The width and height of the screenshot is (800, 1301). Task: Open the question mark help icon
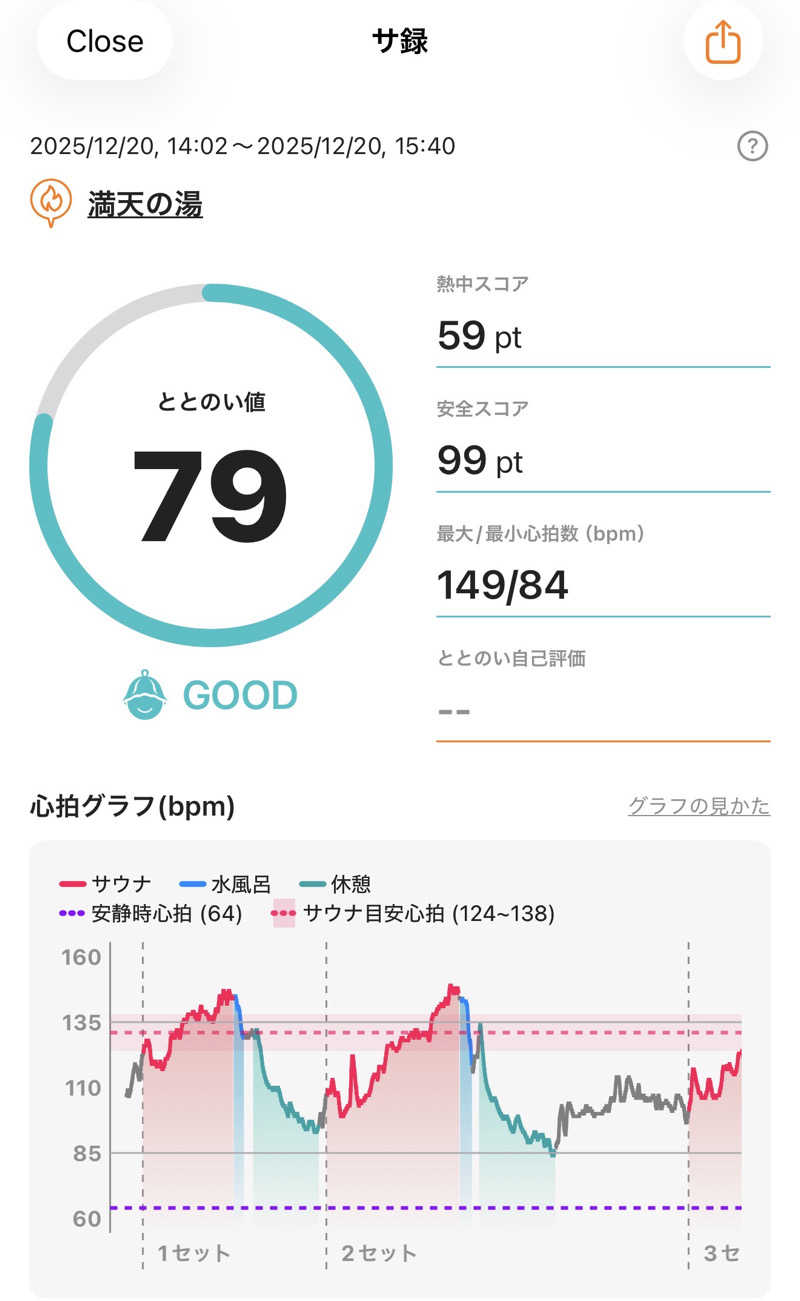point(752,147)
